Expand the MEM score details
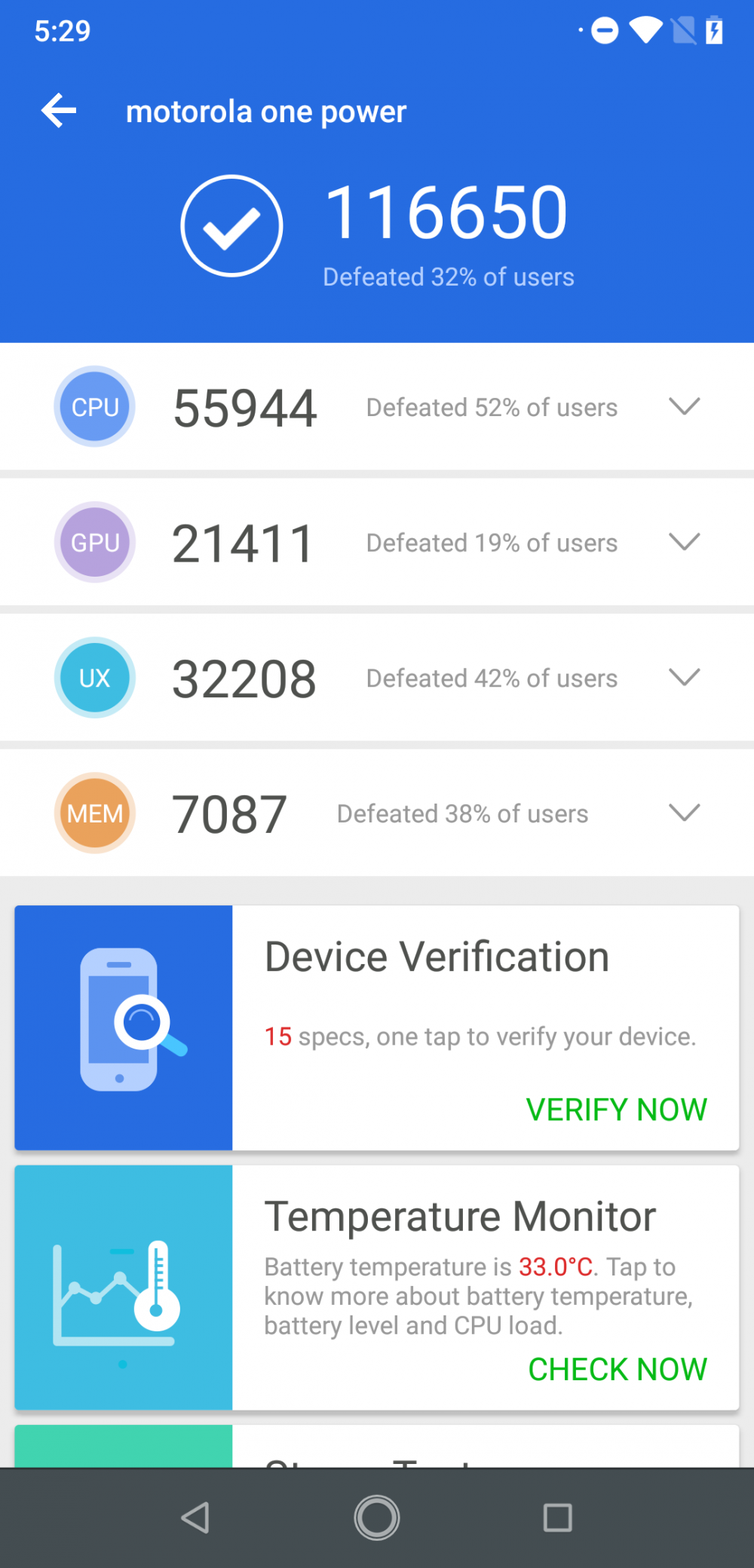754x1568 pixels. 684,813
